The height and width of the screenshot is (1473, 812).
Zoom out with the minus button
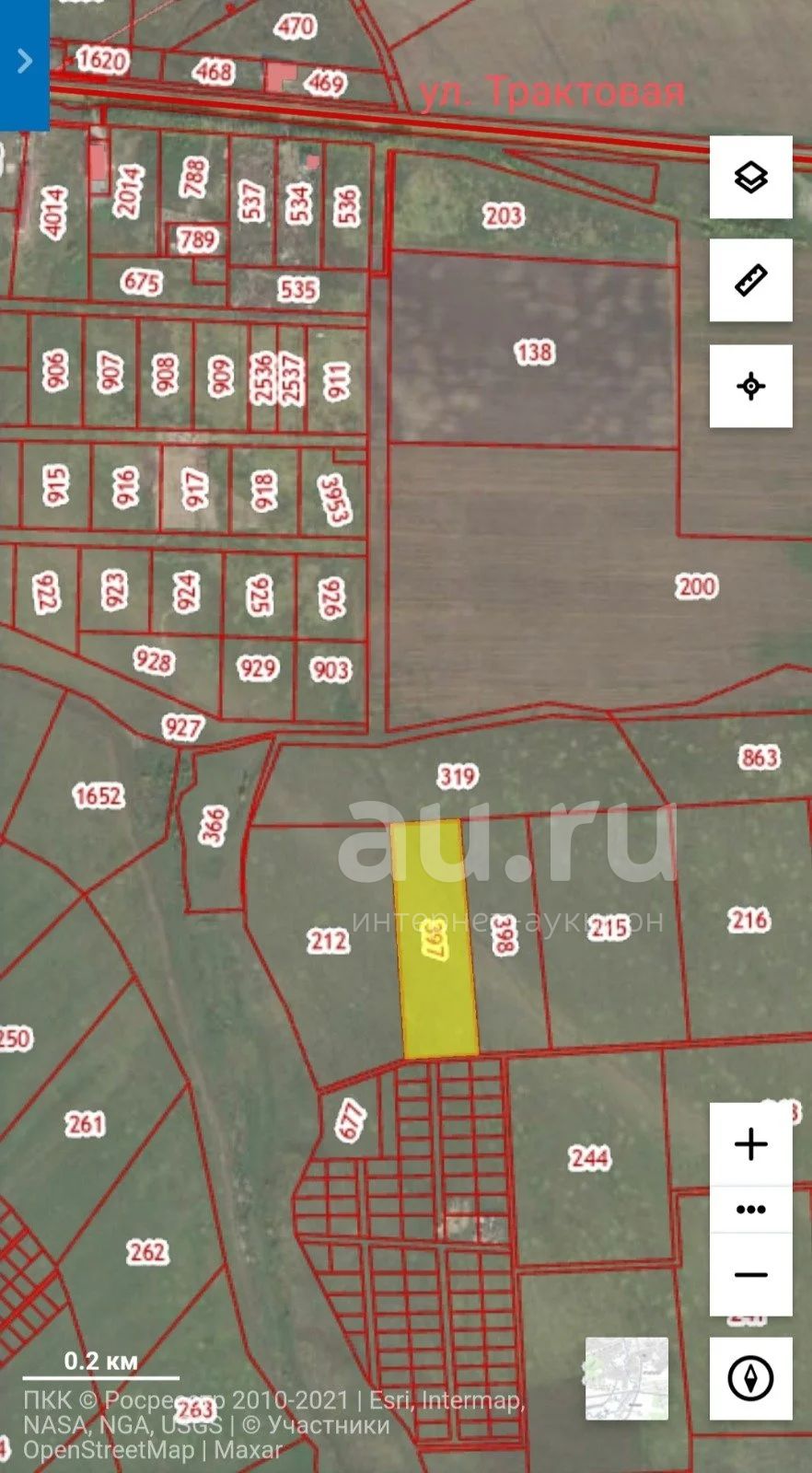point(751,1275)
